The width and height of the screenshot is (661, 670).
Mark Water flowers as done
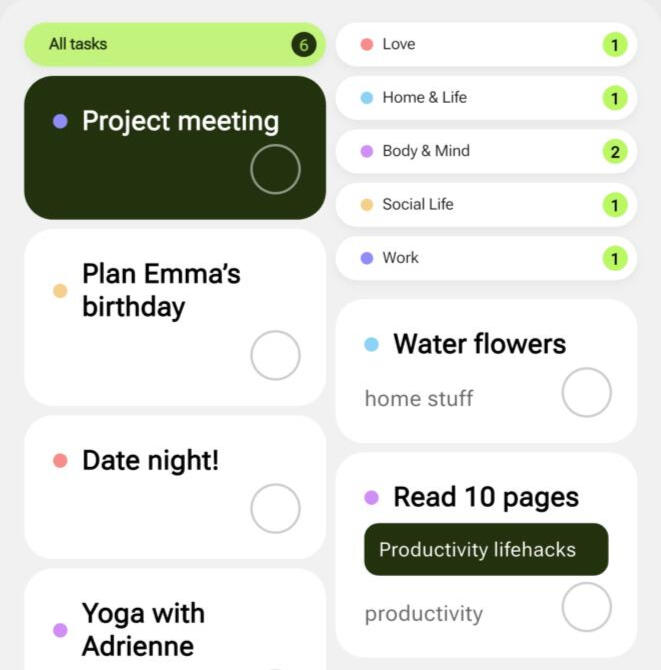[x=586, y=392]
